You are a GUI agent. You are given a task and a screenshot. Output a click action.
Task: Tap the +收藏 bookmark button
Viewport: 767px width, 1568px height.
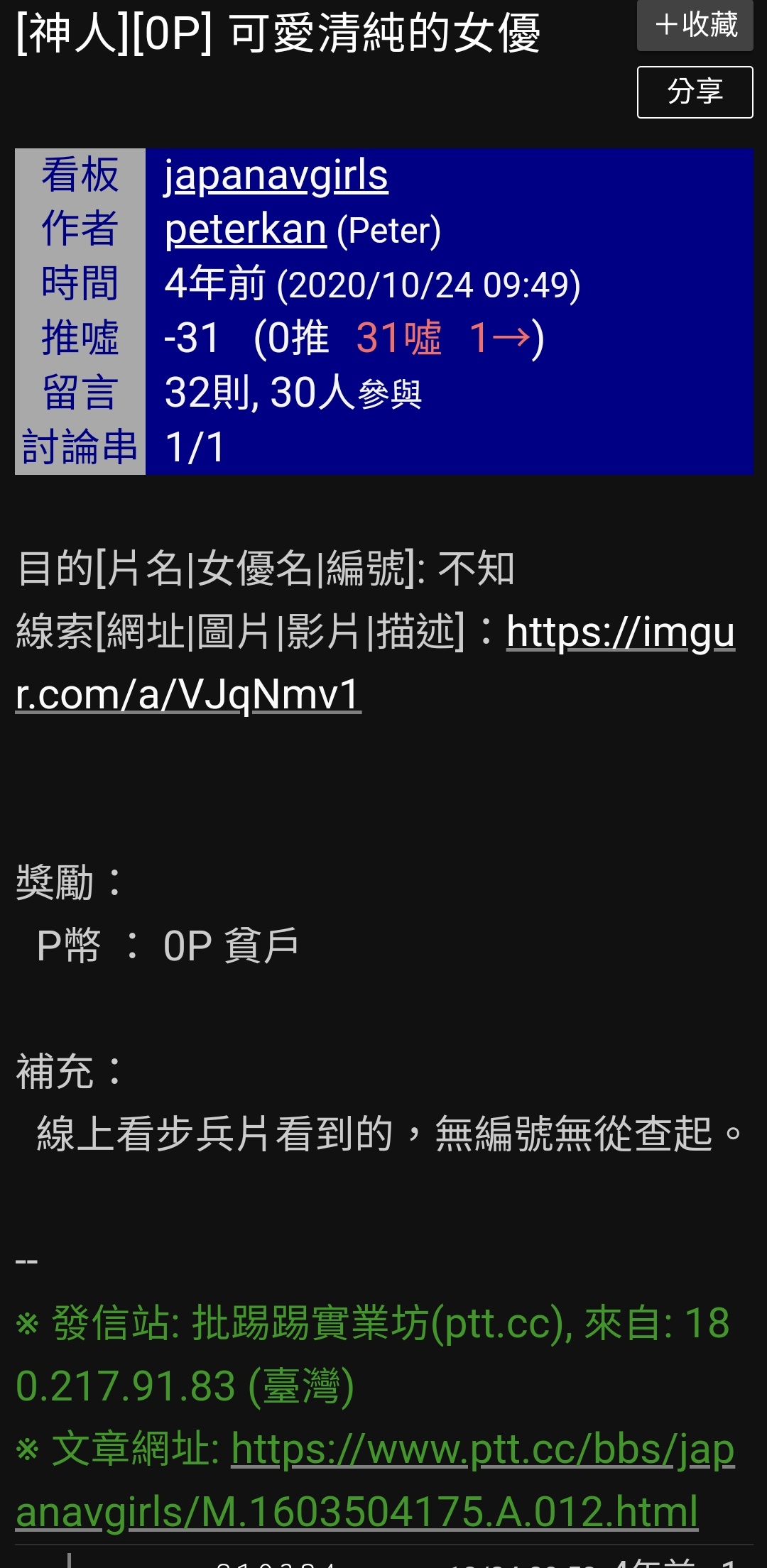(x=695, y=25)
